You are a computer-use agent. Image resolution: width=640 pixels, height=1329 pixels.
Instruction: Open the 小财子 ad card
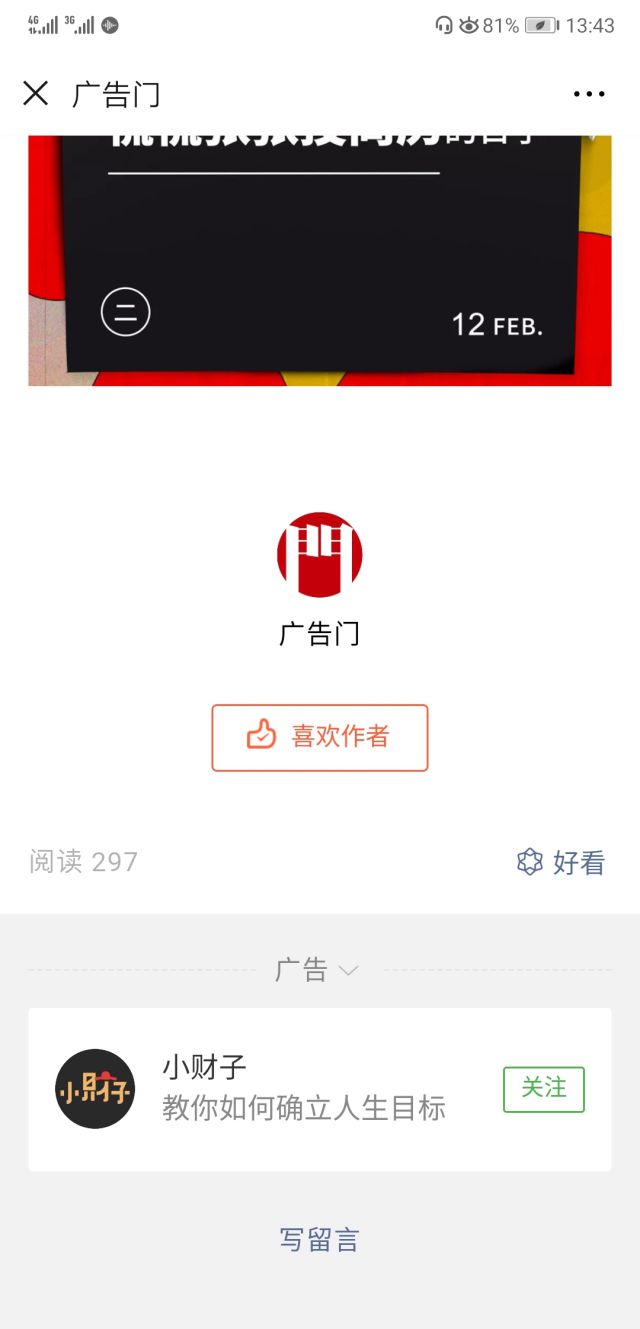(300, 1089)
